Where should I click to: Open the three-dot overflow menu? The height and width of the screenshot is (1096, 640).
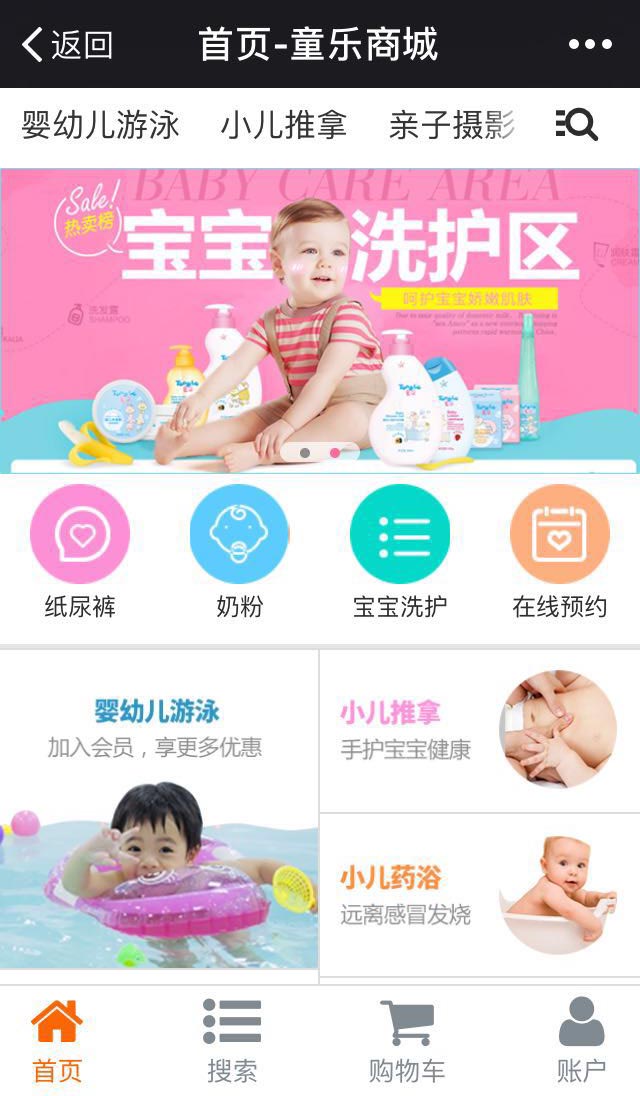point(590,45)
